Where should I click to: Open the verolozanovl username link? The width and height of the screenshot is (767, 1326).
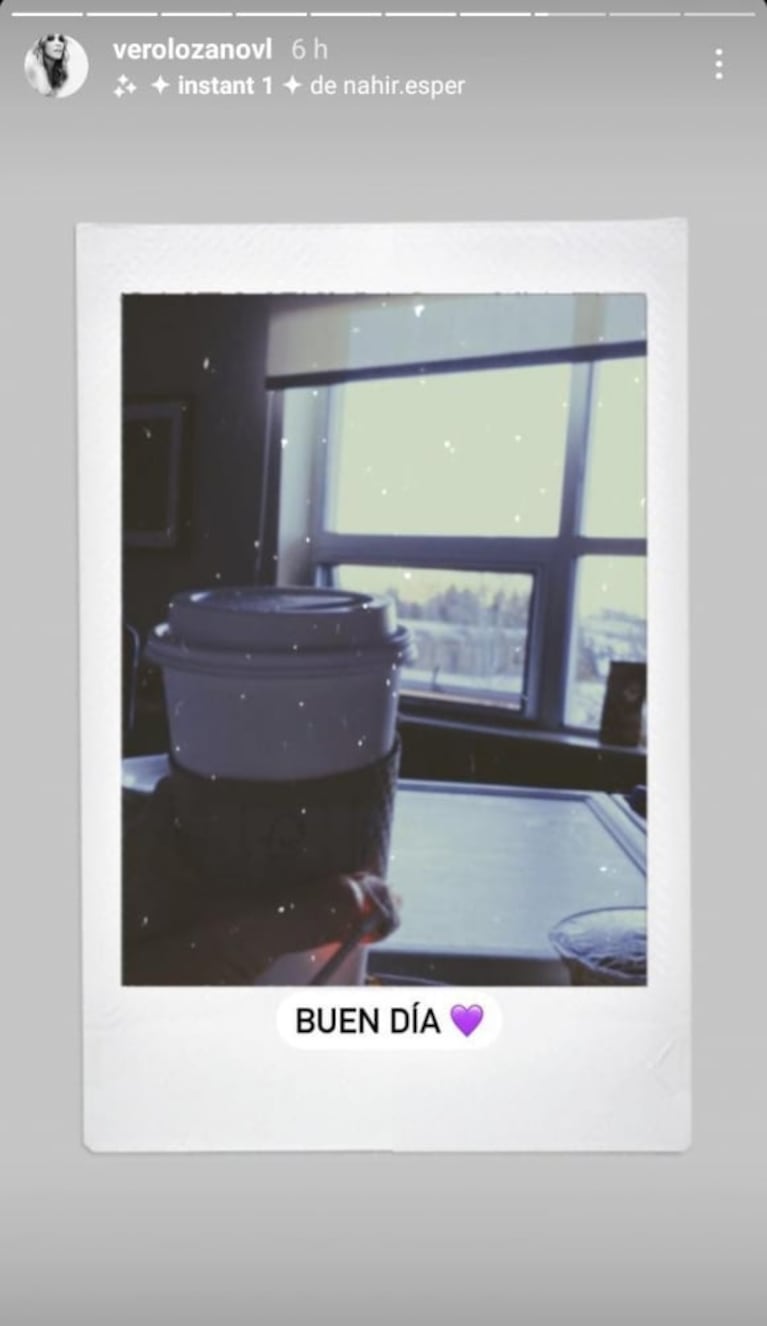pos(192,49)
